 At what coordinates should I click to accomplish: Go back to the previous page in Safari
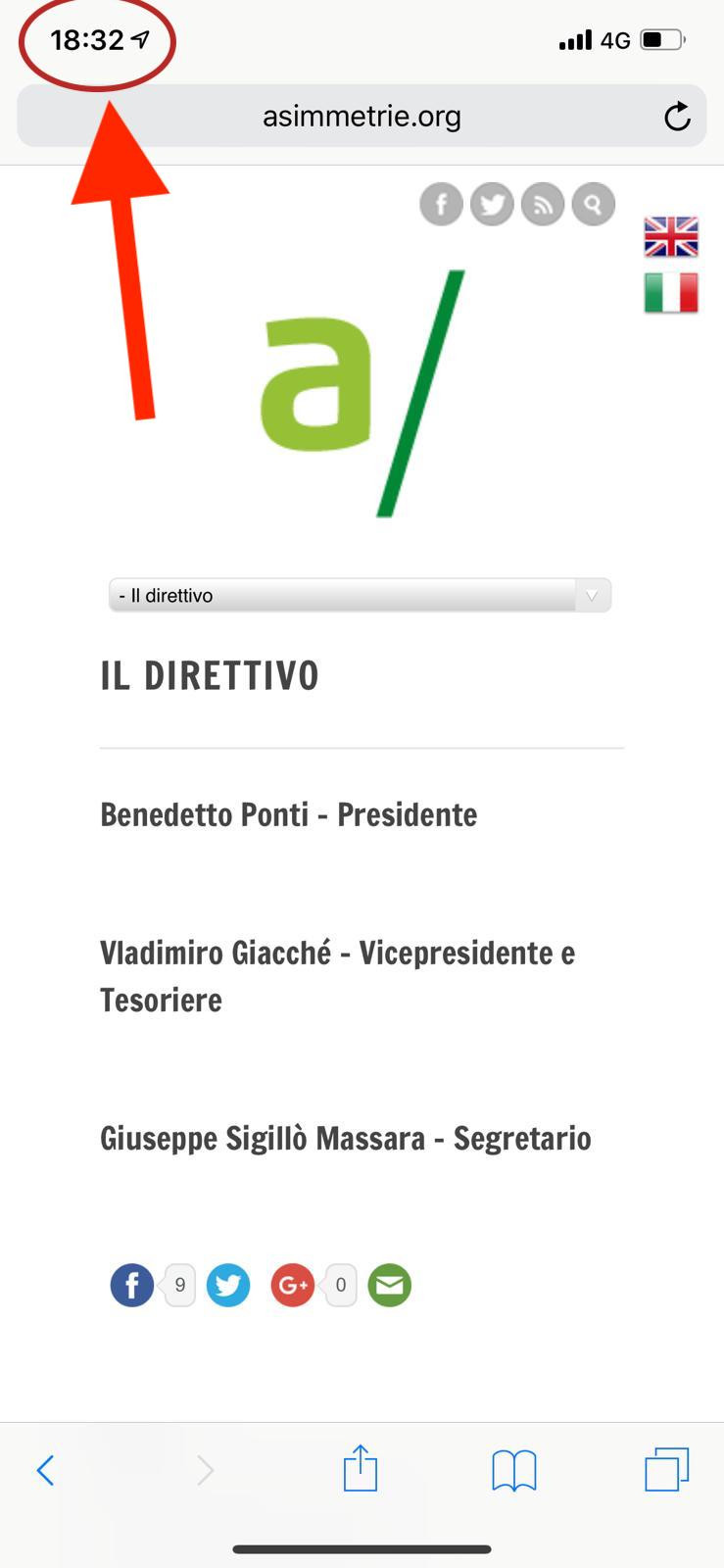[45, 1470]
